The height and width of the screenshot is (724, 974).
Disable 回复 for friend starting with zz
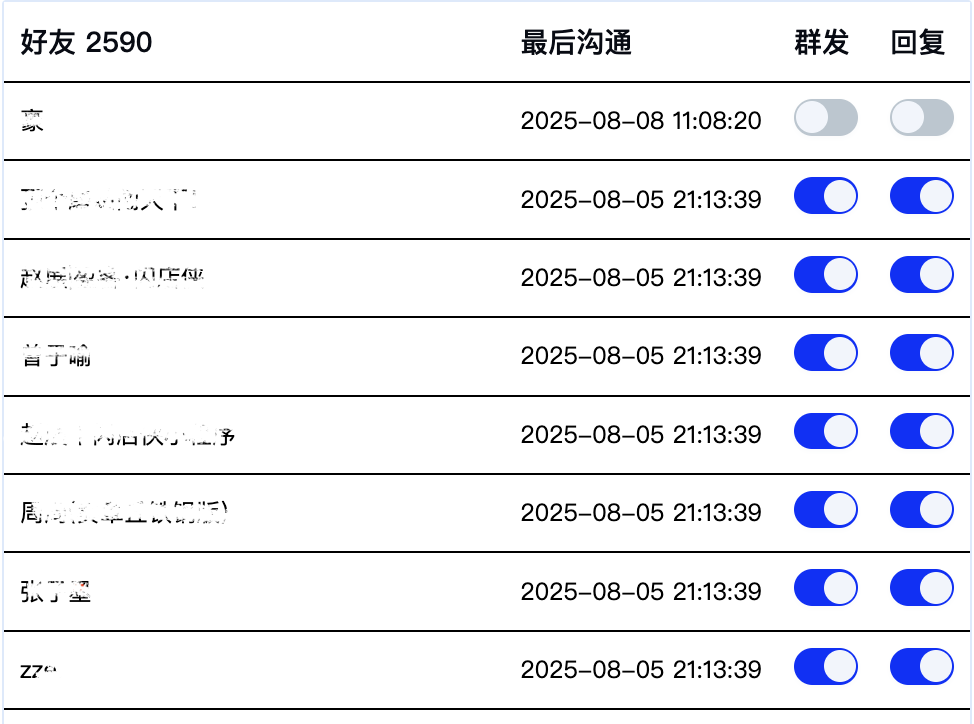click(921, 667)
